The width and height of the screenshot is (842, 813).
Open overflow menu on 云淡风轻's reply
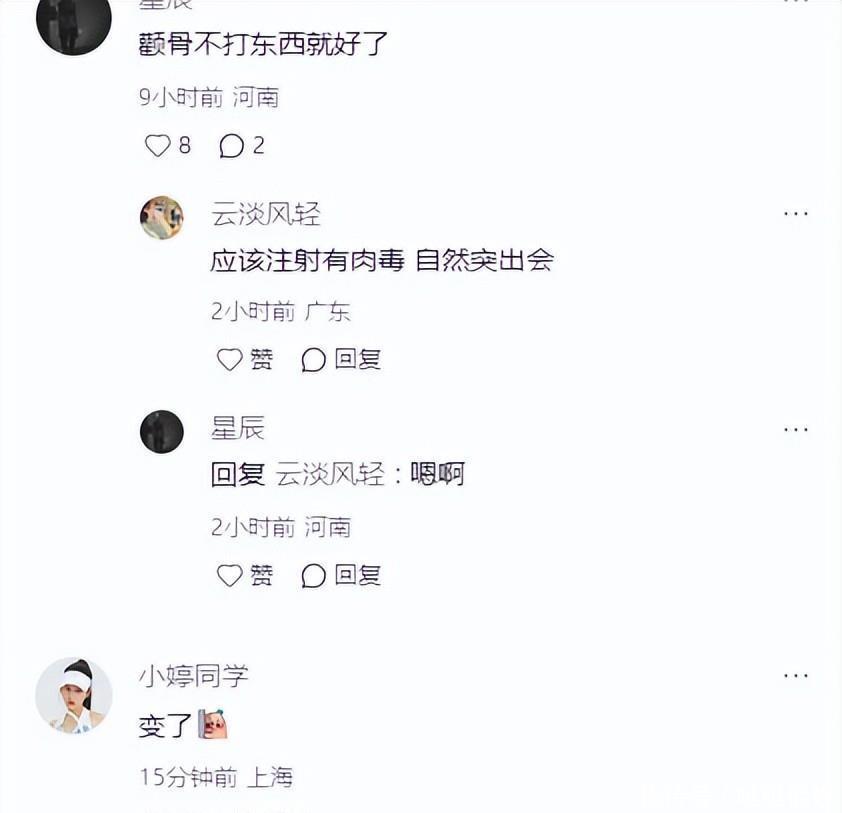click(796, 213)
